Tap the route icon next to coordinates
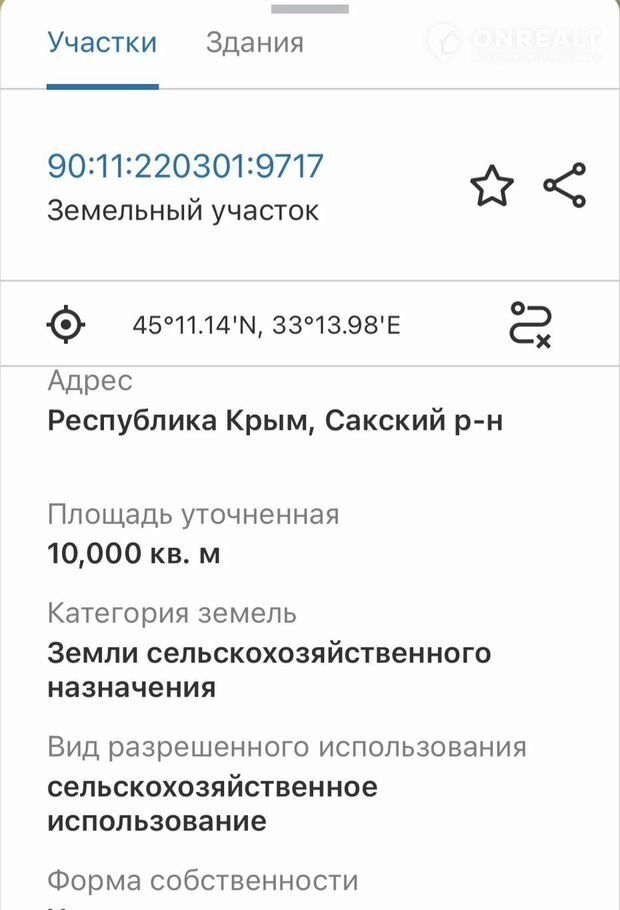This screenshot has width=620, height=910. 531,324
